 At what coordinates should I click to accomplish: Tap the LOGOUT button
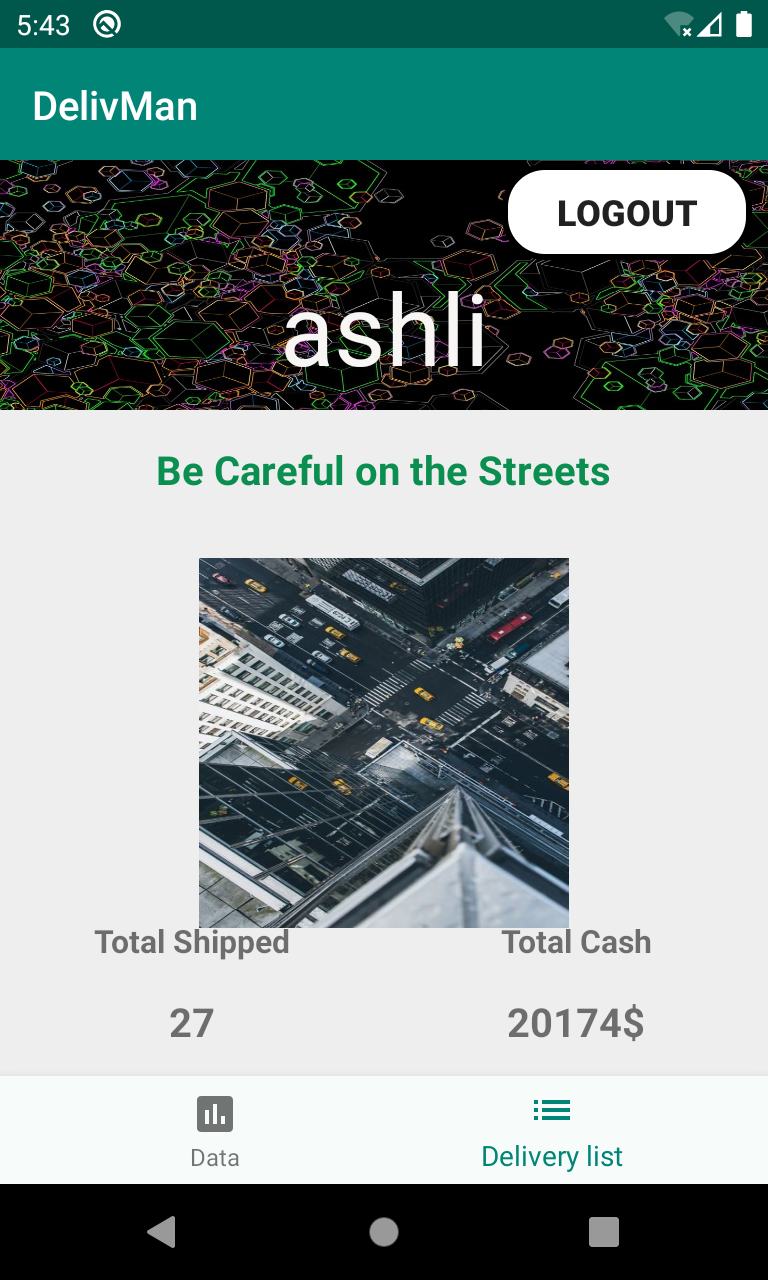pyautogui.click(x=627, y=212)
